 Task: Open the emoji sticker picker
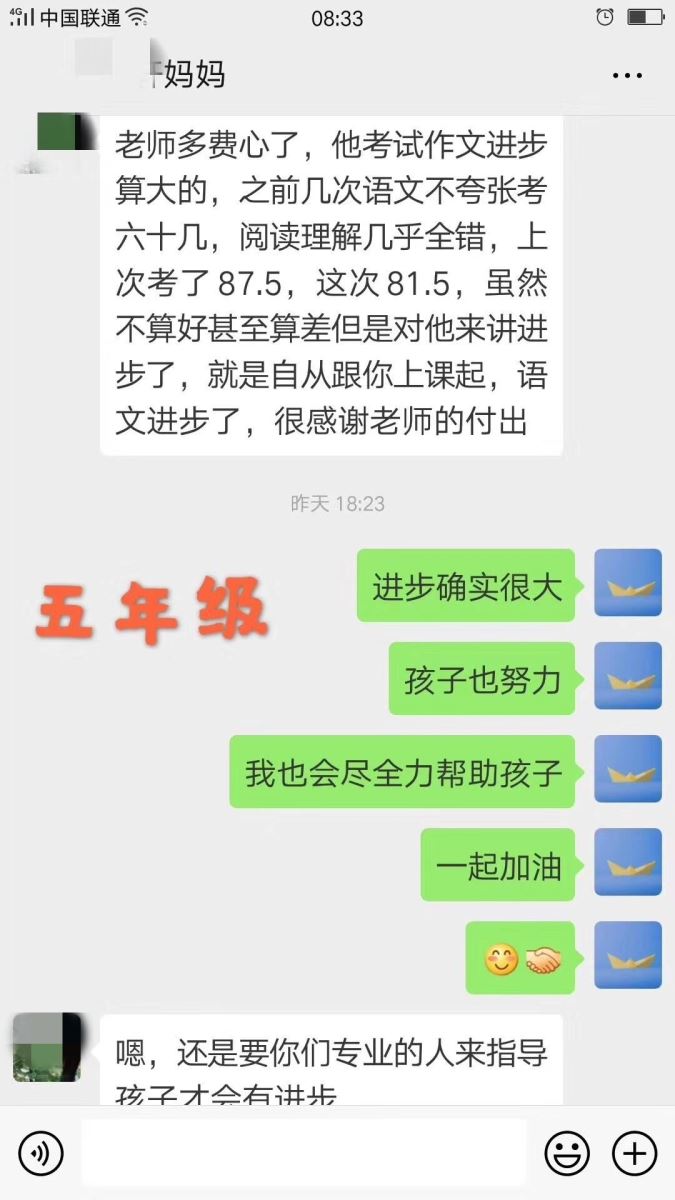pos(566,1153)
